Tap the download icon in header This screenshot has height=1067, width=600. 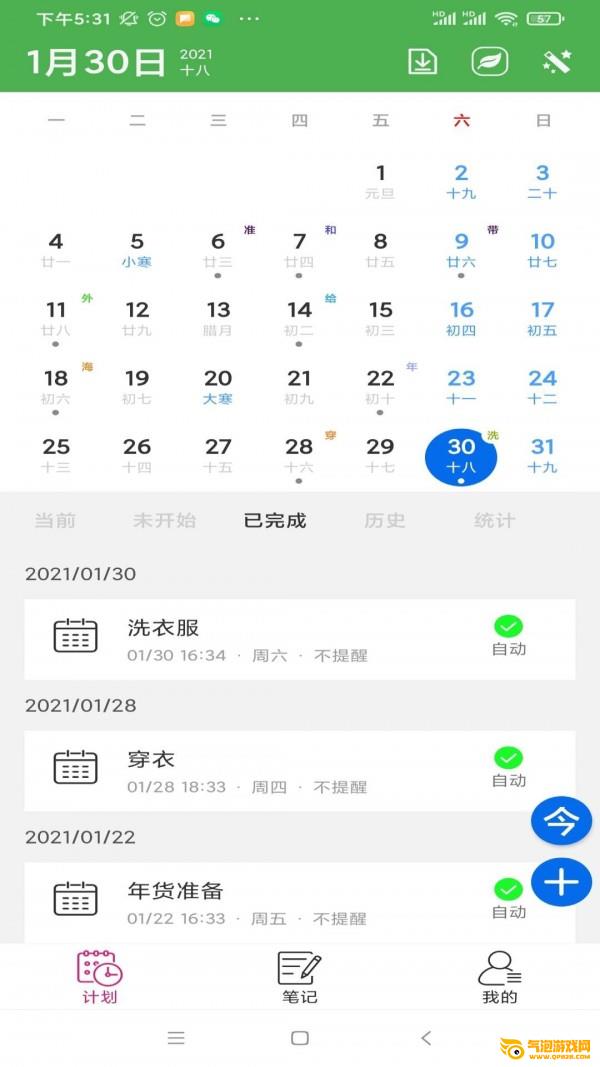tap(423, 62)
